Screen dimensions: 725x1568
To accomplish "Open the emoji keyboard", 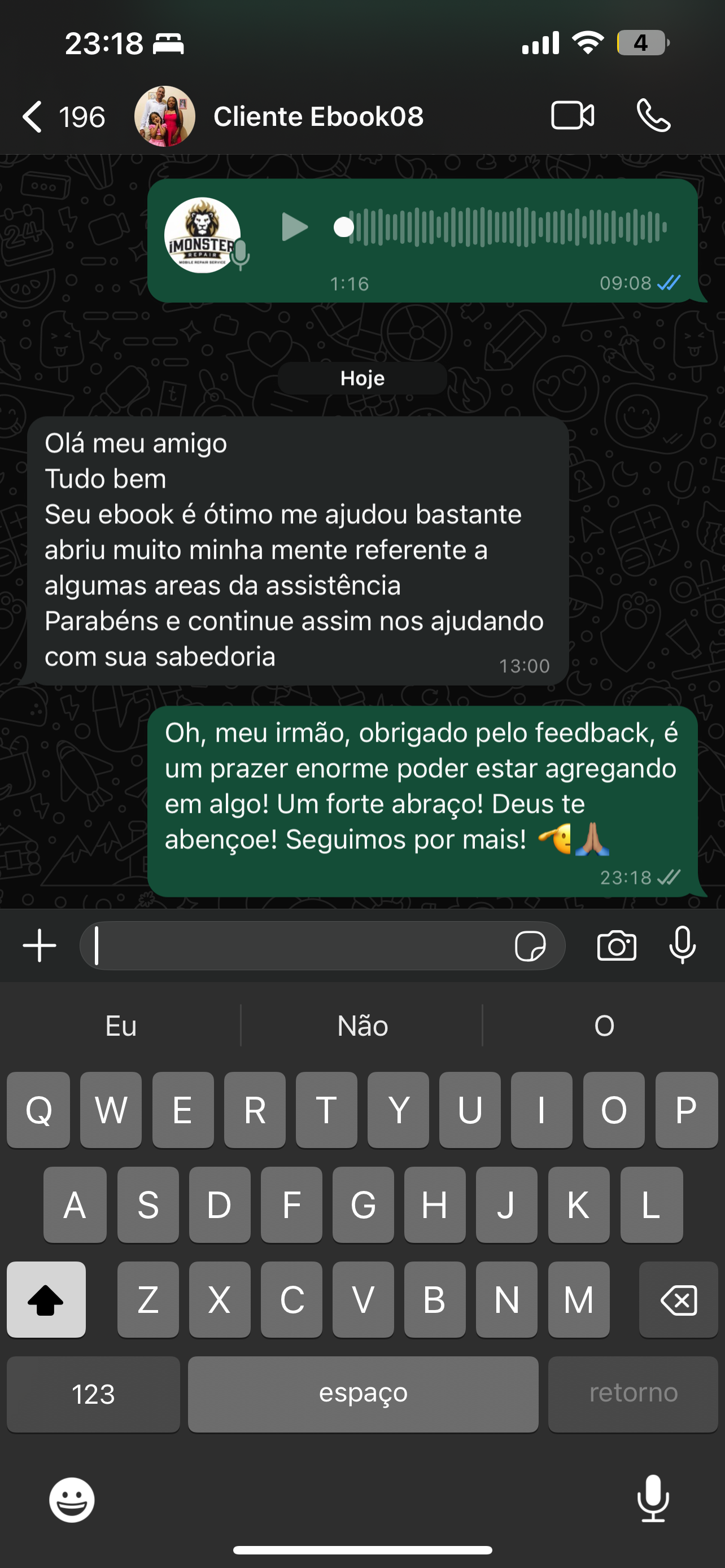I will pos(72,1500).
